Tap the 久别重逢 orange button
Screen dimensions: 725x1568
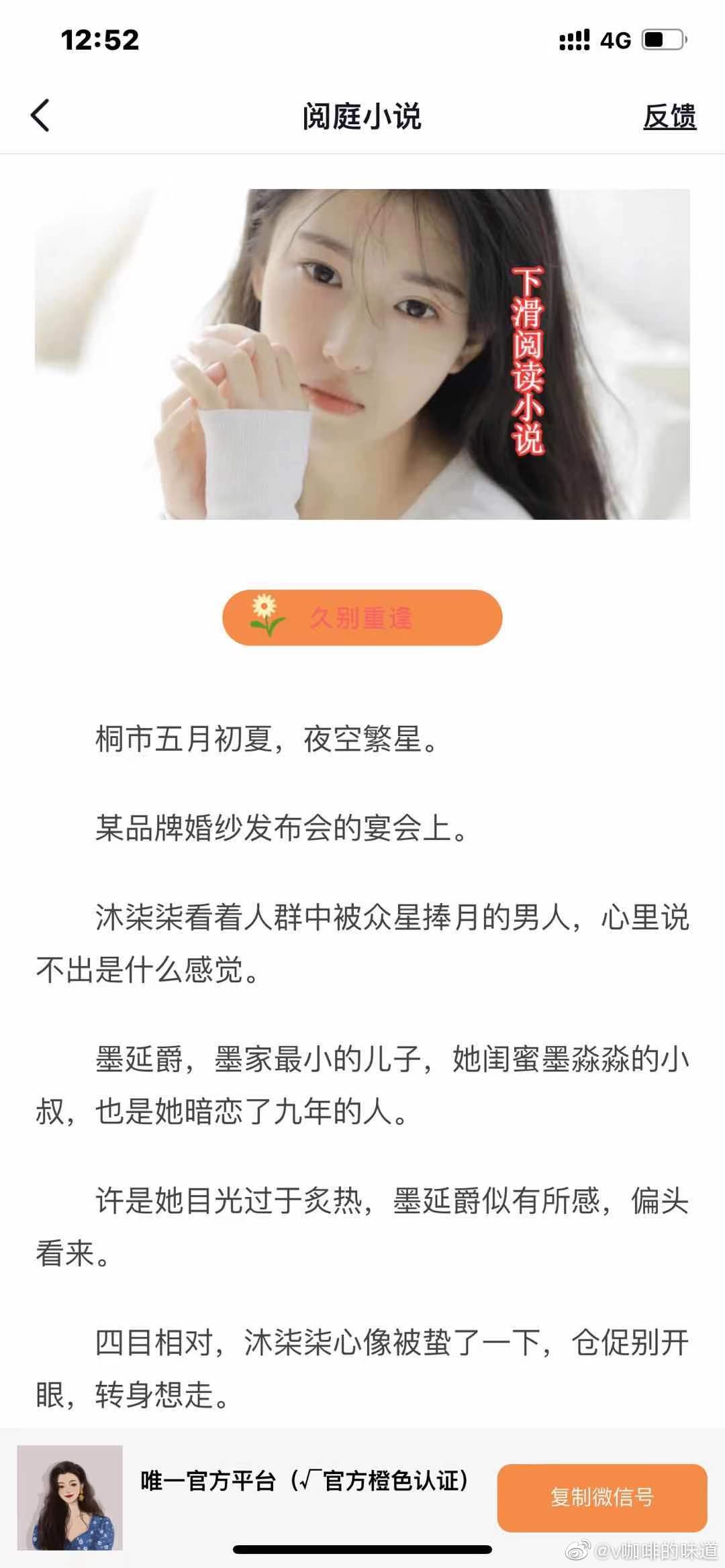pyautogui.click(x=362, y=617)
